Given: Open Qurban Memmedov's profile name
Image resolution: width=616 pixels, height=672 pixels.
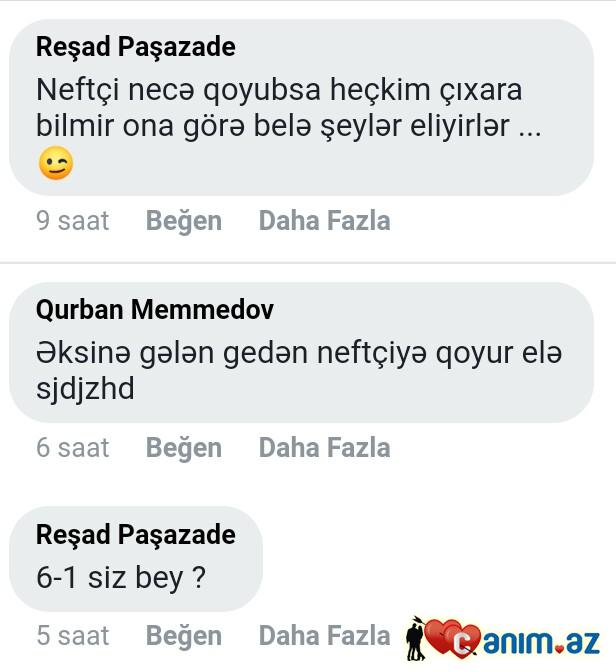Looking at the screenshot, I should [x=154, y=310].
